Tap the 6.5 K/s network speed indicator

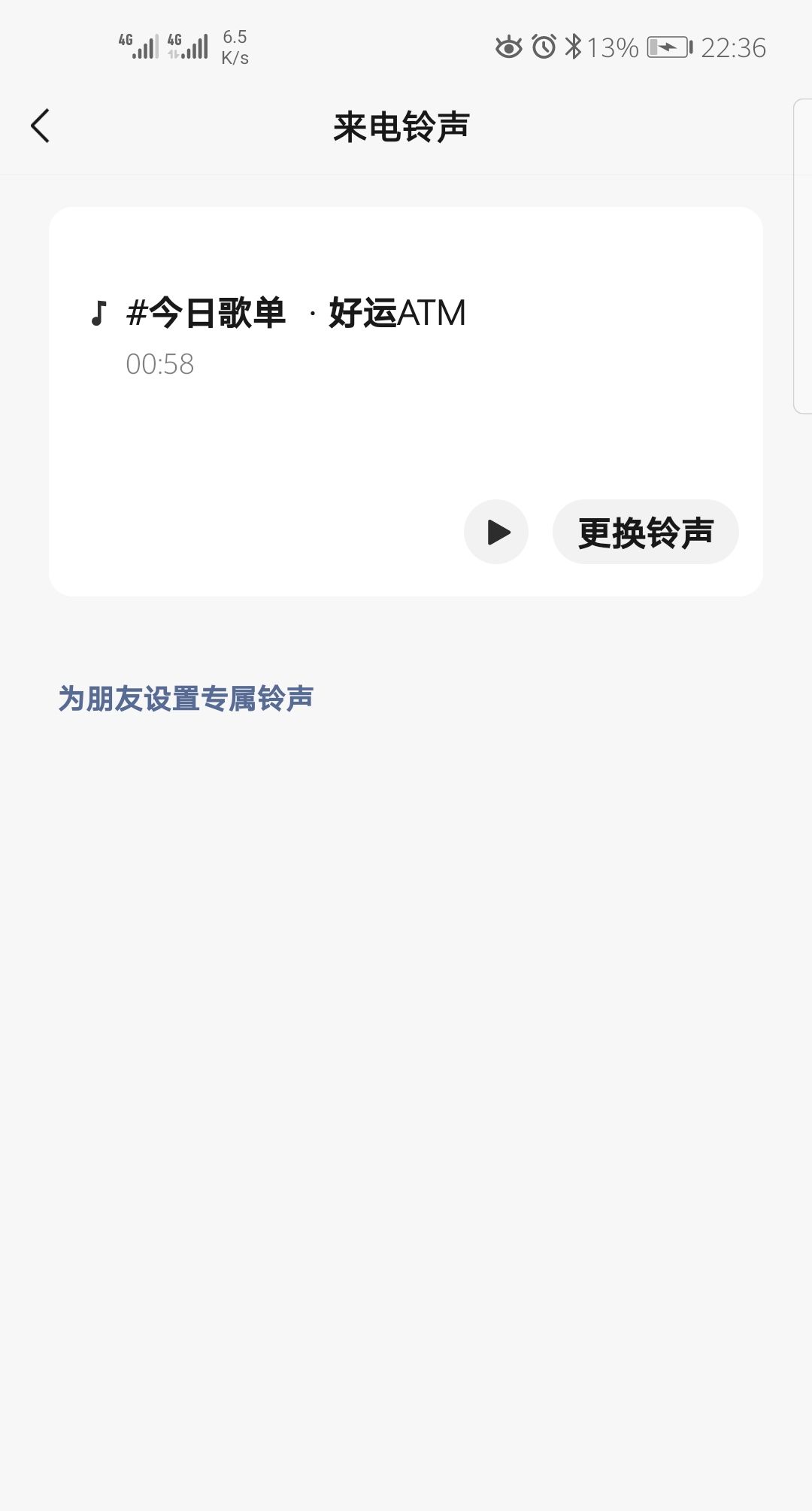point(235,47)
